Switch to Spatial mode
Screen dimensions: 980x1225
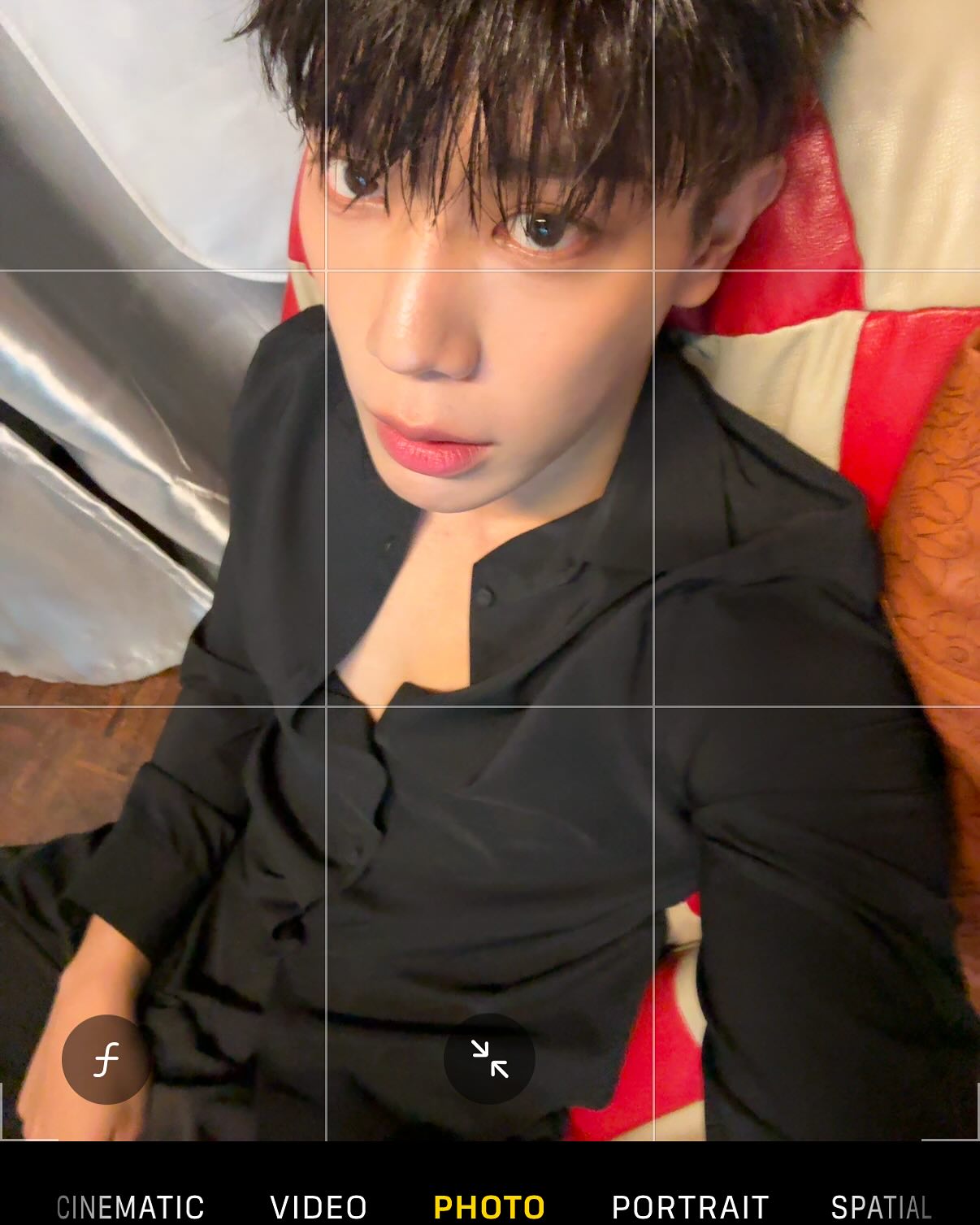[x=881, y=1206]
